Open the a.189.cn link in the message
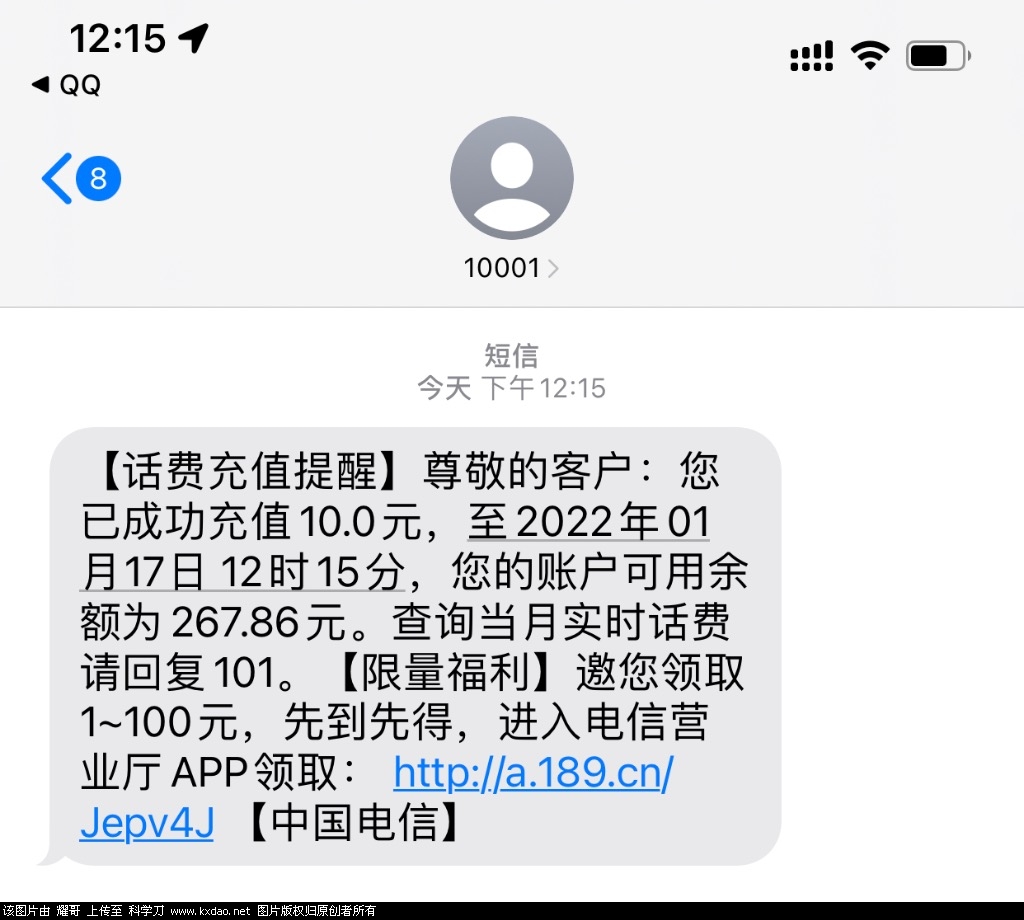The height and width of the screenshot is (920, 1024). coord(533,774)
